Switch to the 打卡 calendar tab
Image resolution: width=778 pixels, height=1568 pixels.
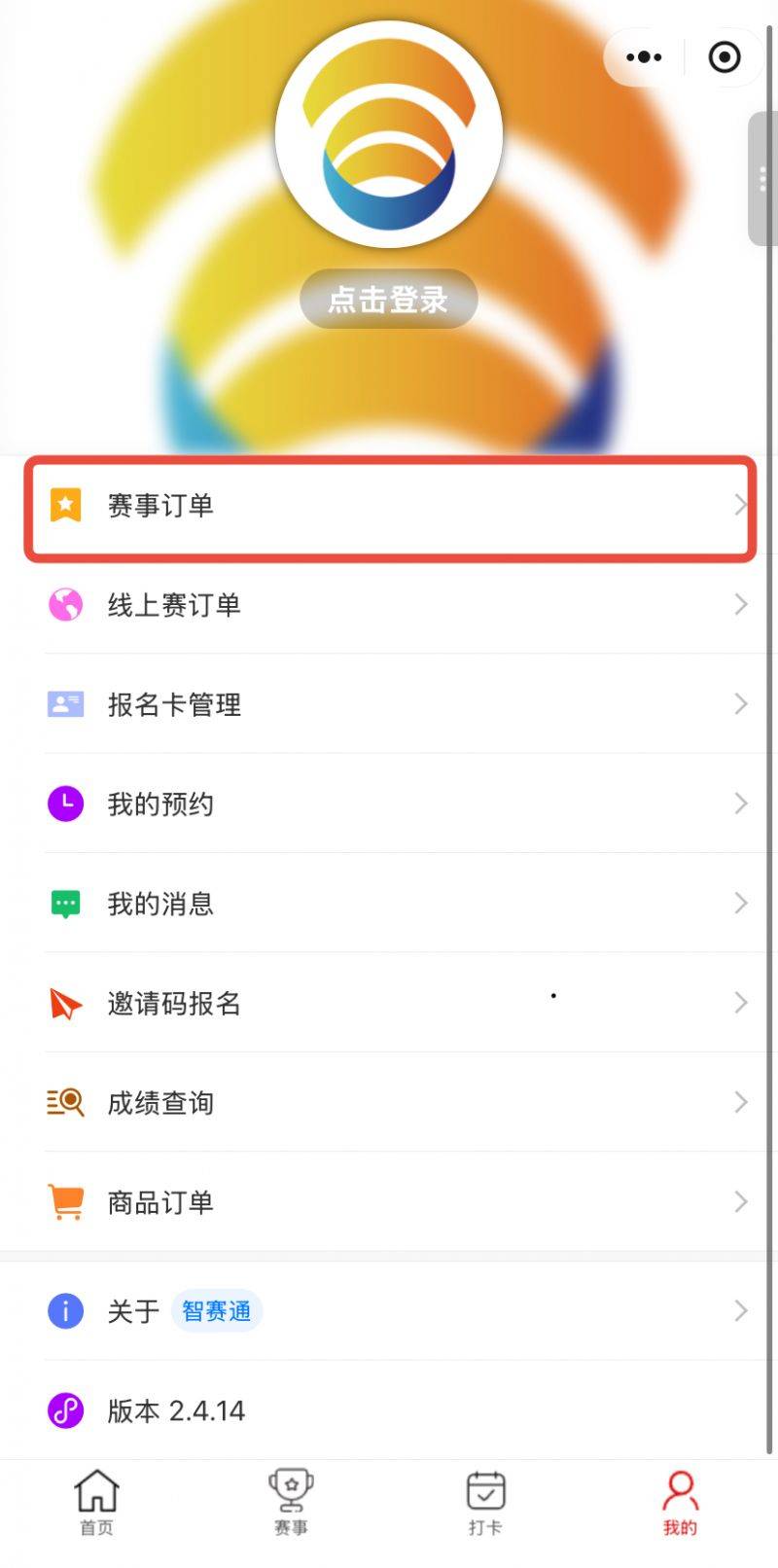pos(485,1501)
